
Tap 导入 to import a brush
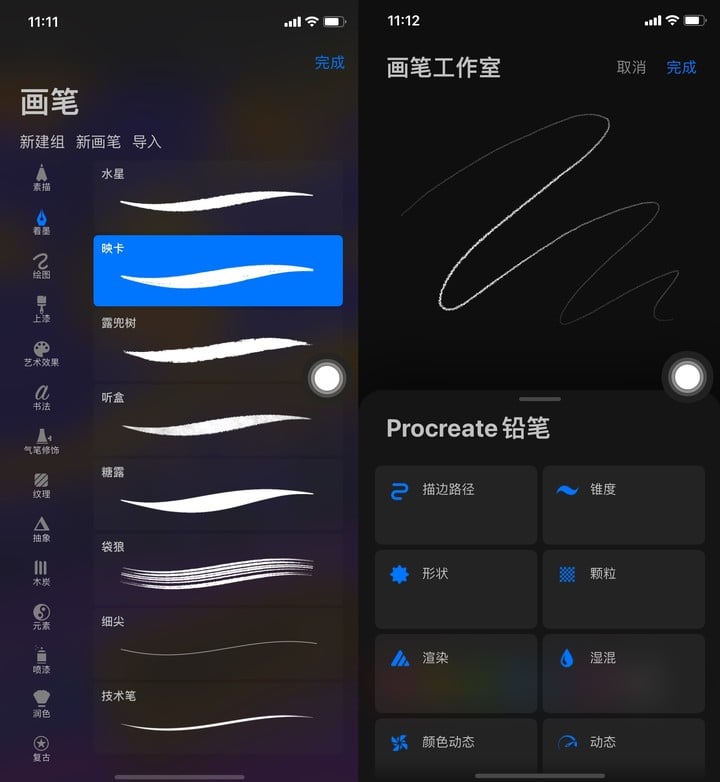click(x=147, y=142)
